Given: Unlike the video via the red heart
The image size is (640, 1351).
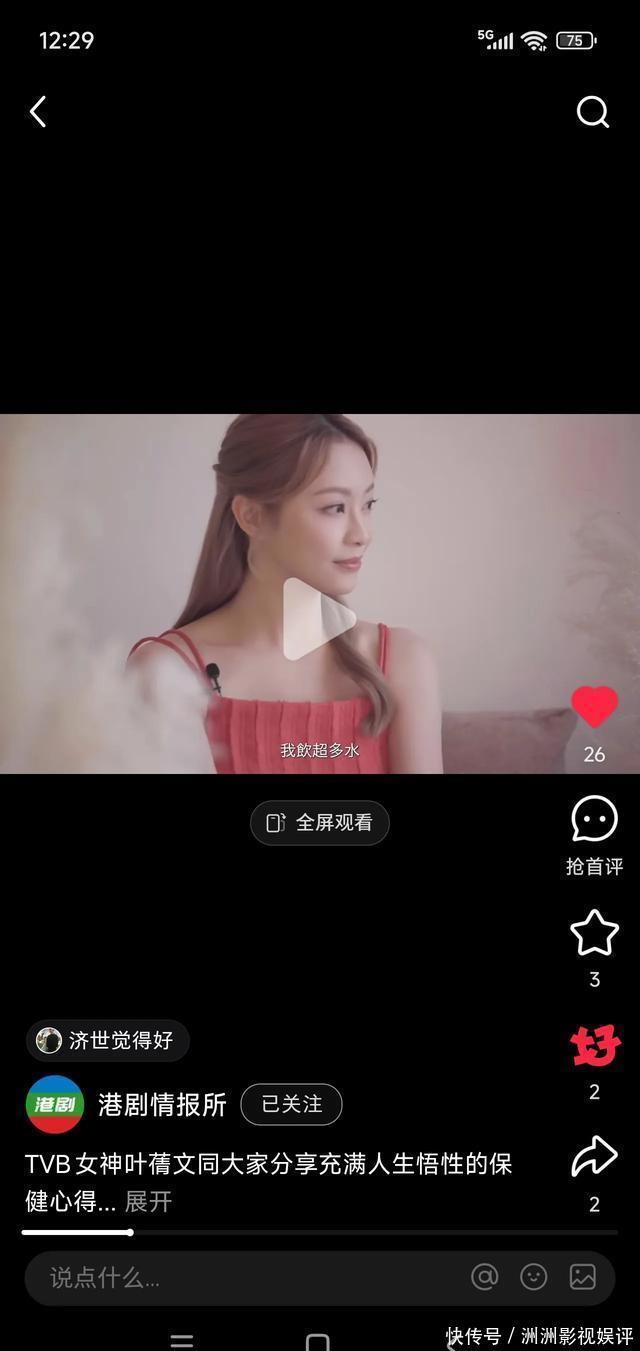Looking at the screenshot, I should [594, 708].
